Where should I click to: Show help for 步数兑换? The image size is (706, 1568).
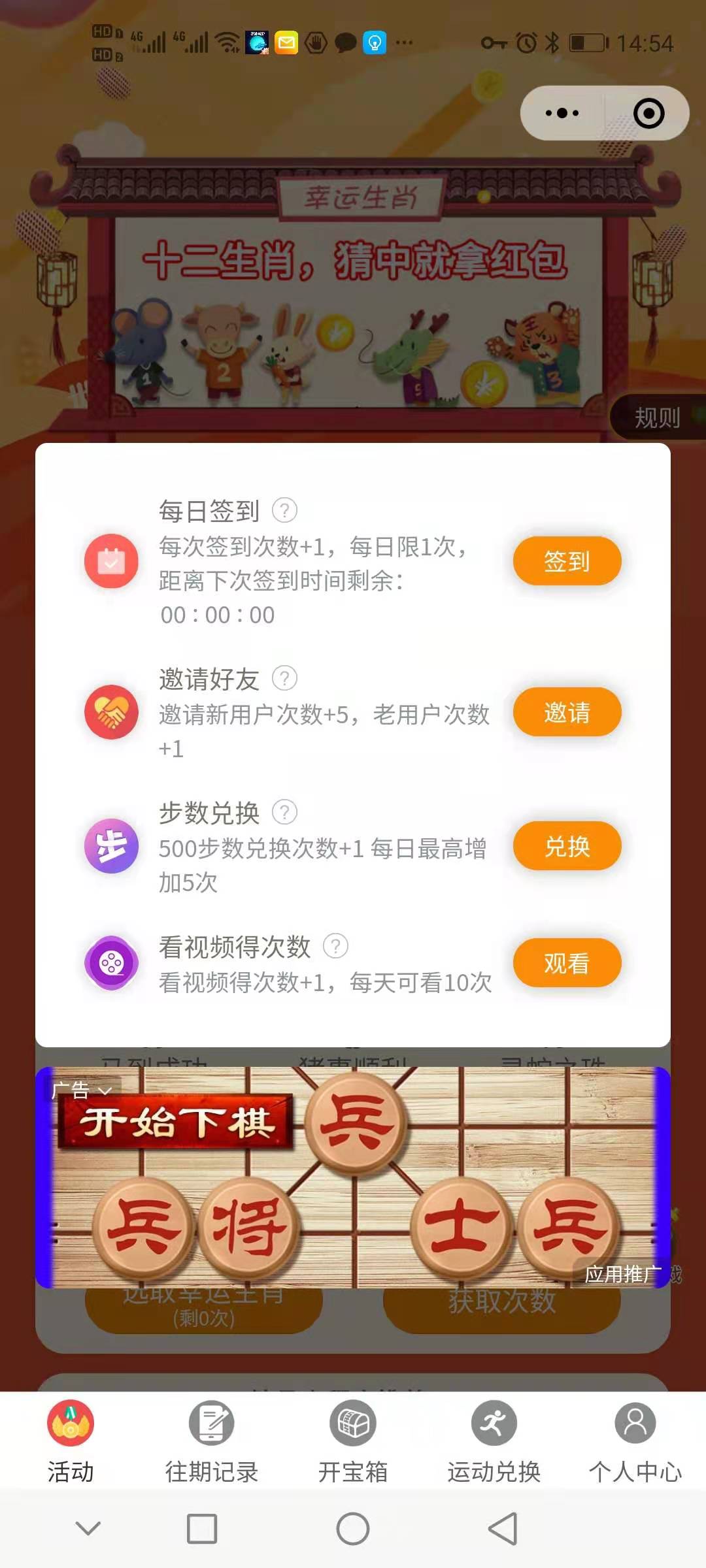point(284,812)
